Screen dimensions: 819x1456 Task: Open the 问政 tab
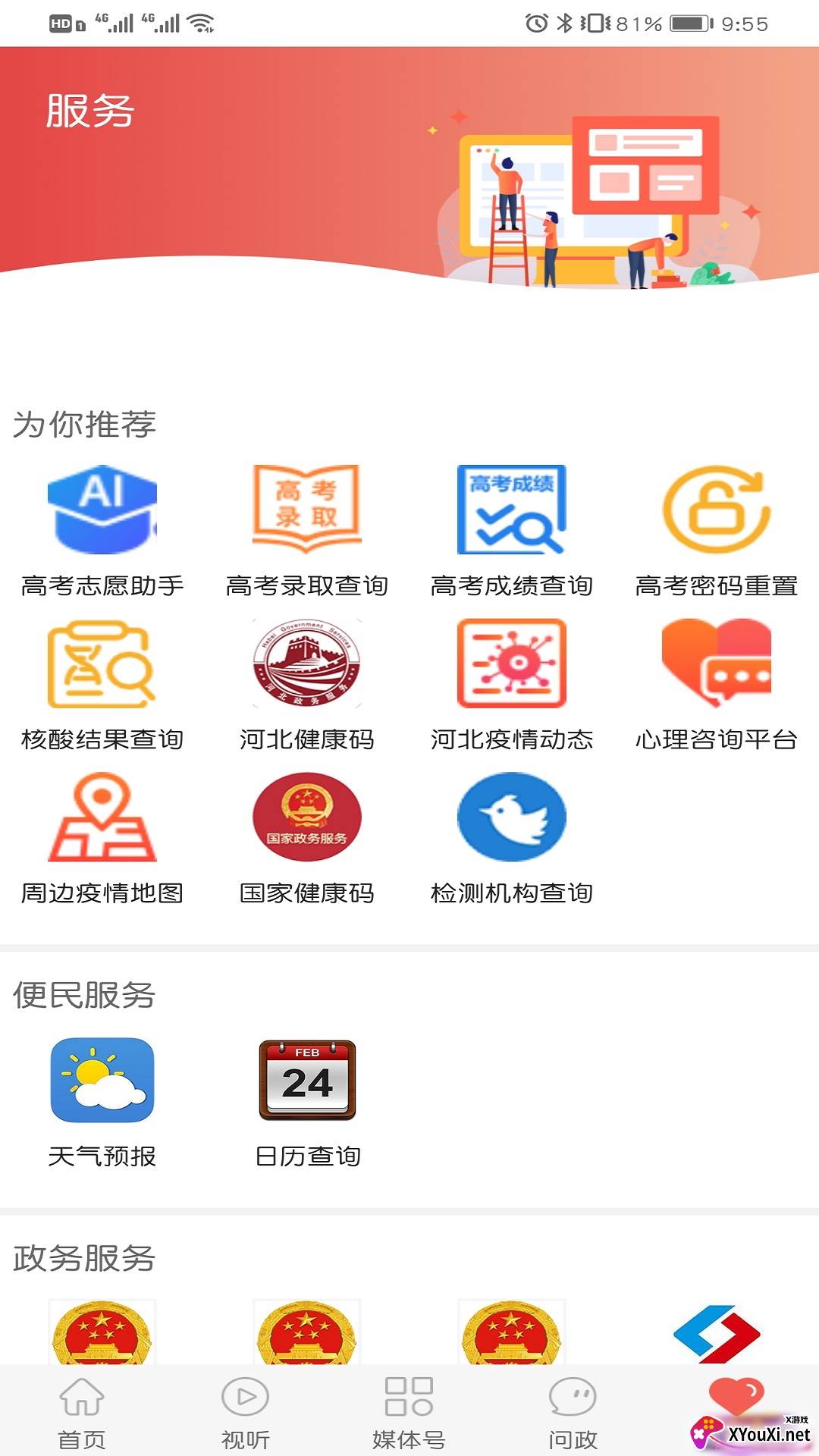tap(573, 1412)
